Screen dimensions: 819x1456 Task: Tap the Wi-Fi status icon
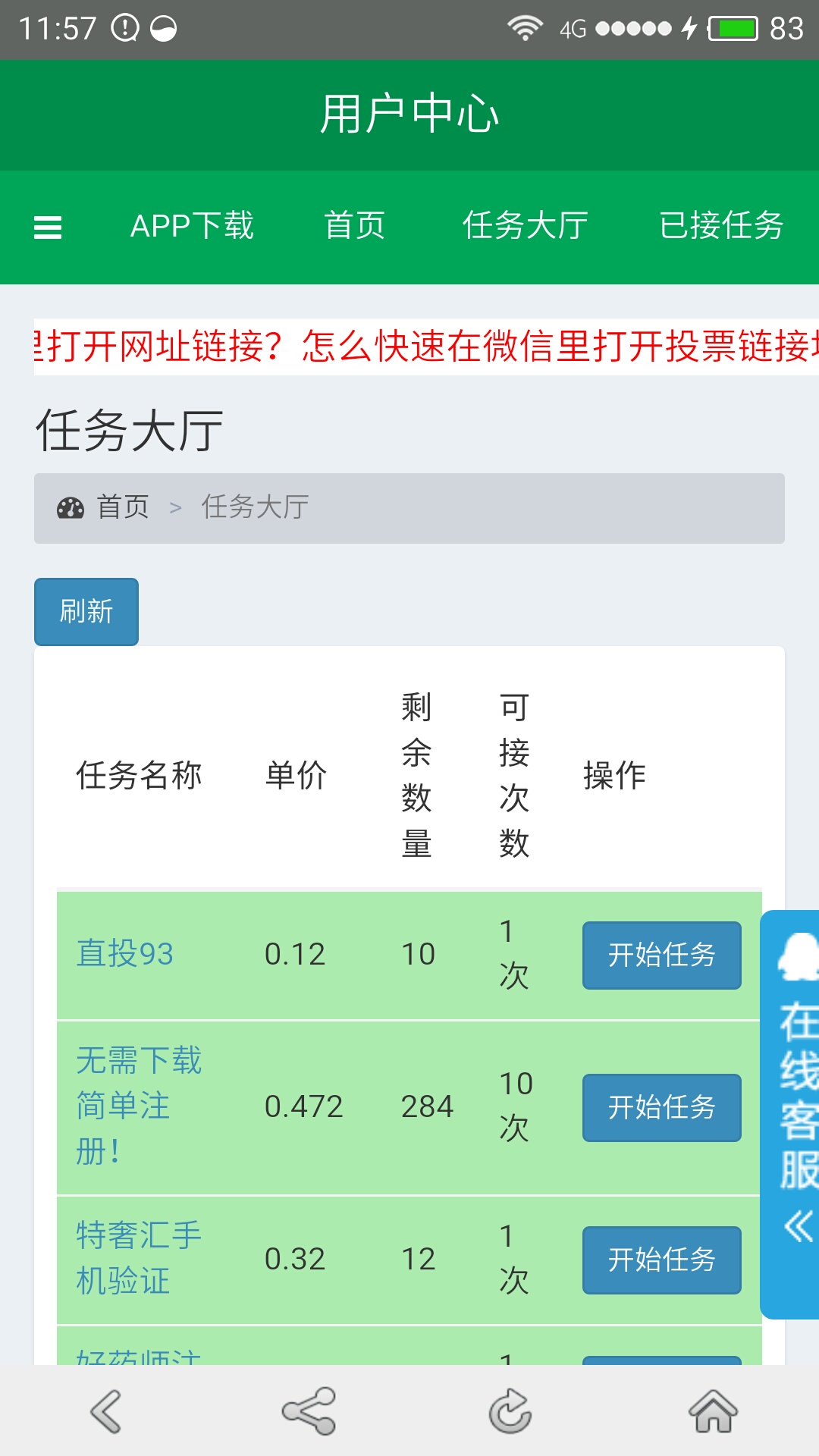[x=525, y=27]
